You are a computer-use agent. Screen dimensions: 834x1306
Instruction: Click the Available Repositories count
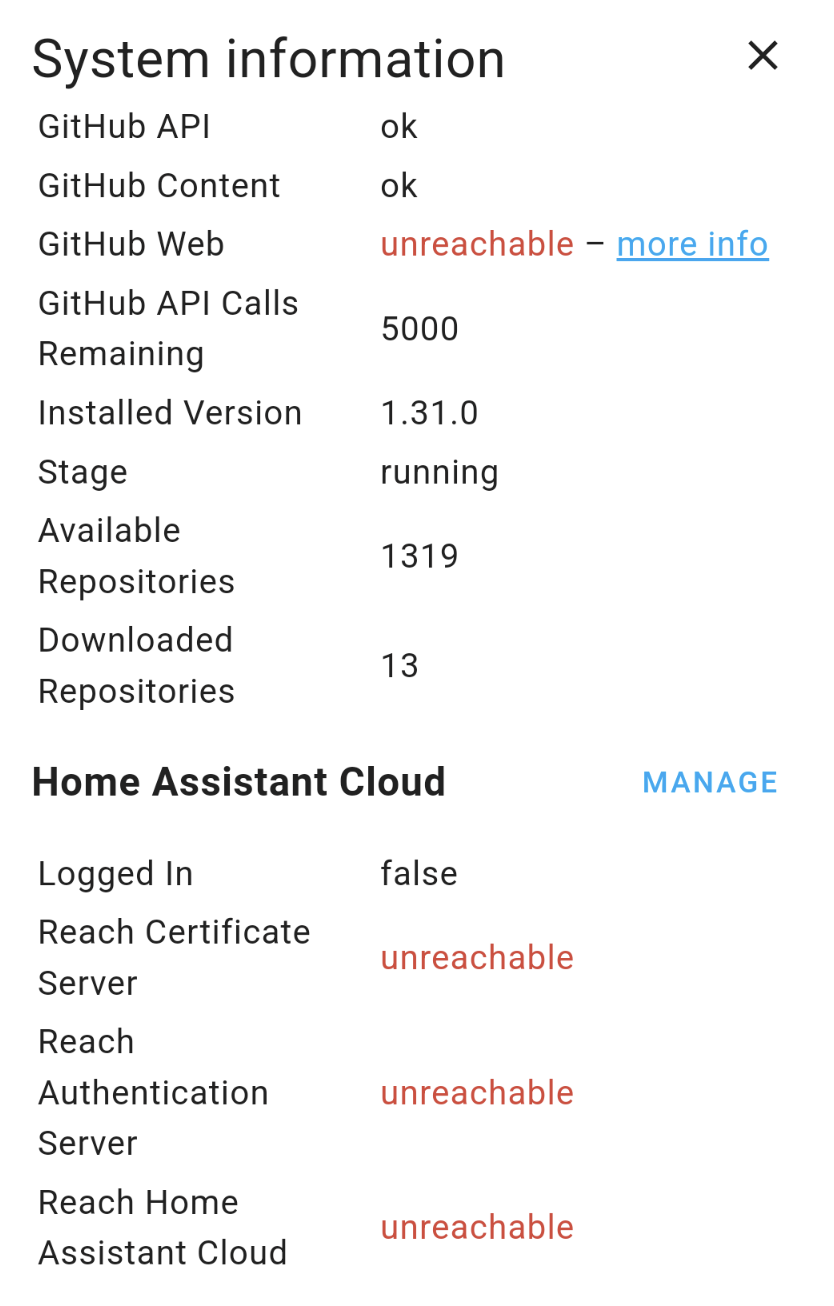(x=419, y=555)
